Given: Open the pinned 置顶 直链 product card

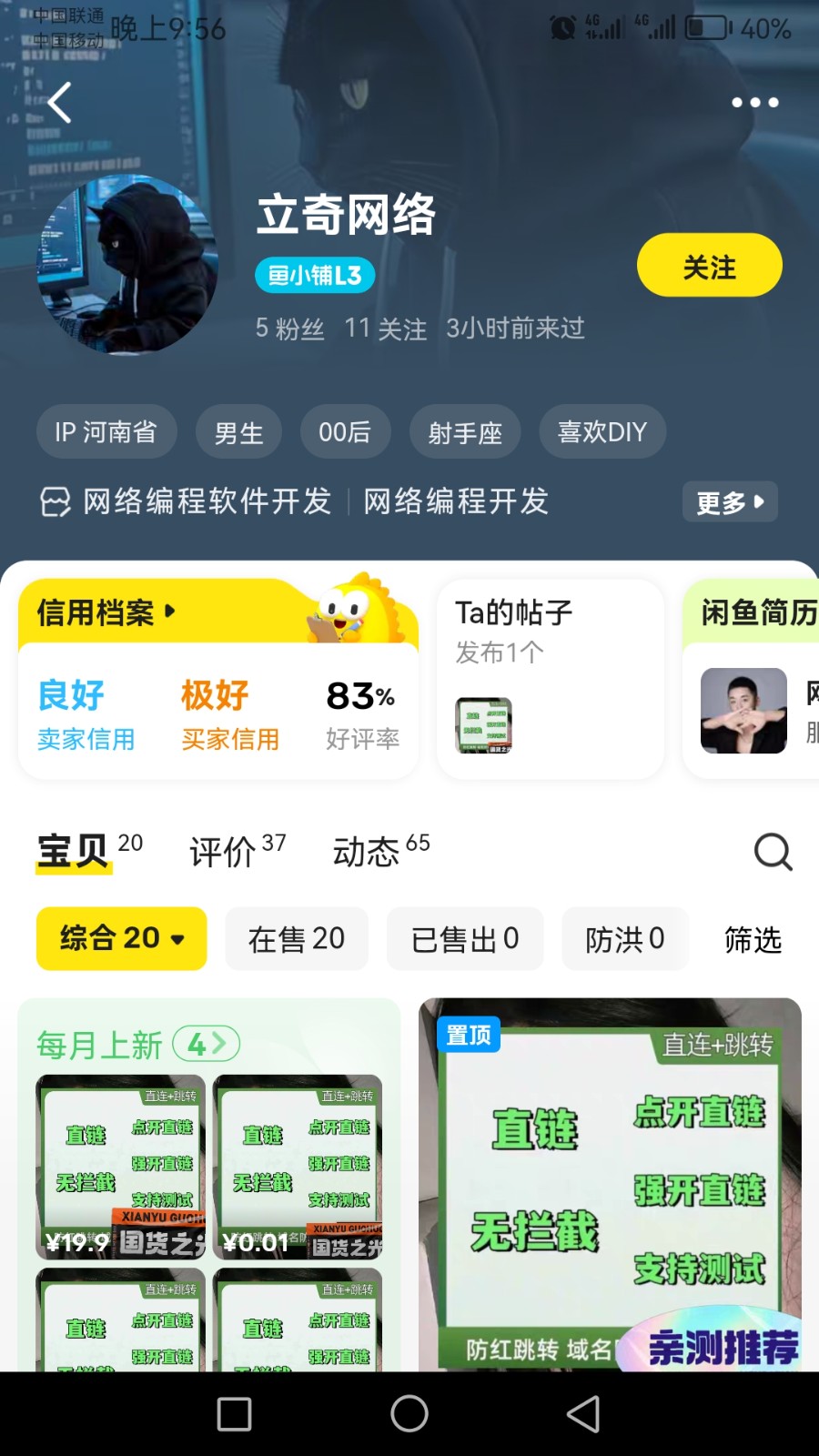Looking at the screenshot, I should pyautogui.click(x=610, y=1183).
